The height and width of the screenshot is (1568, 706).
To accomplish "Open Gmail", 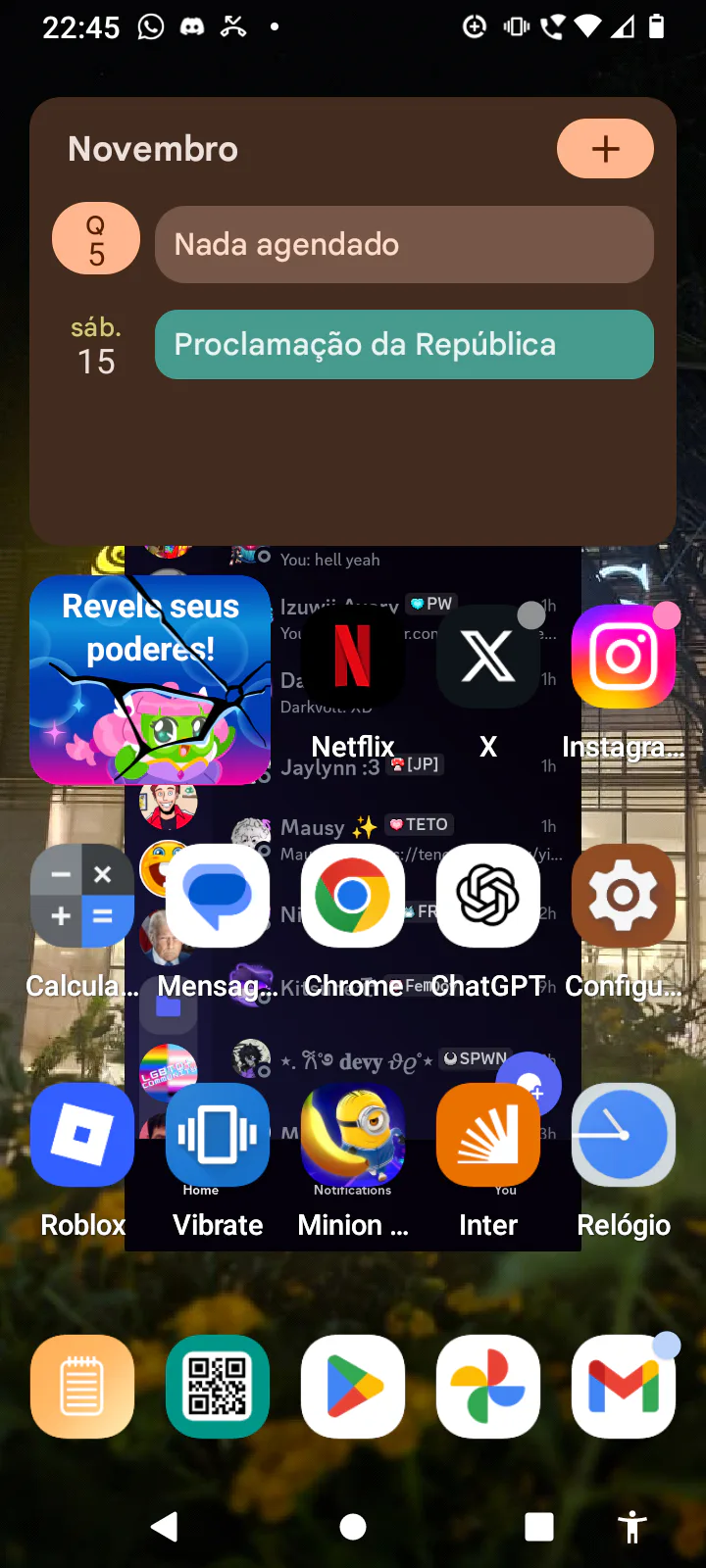I will tap(624, 1387).
